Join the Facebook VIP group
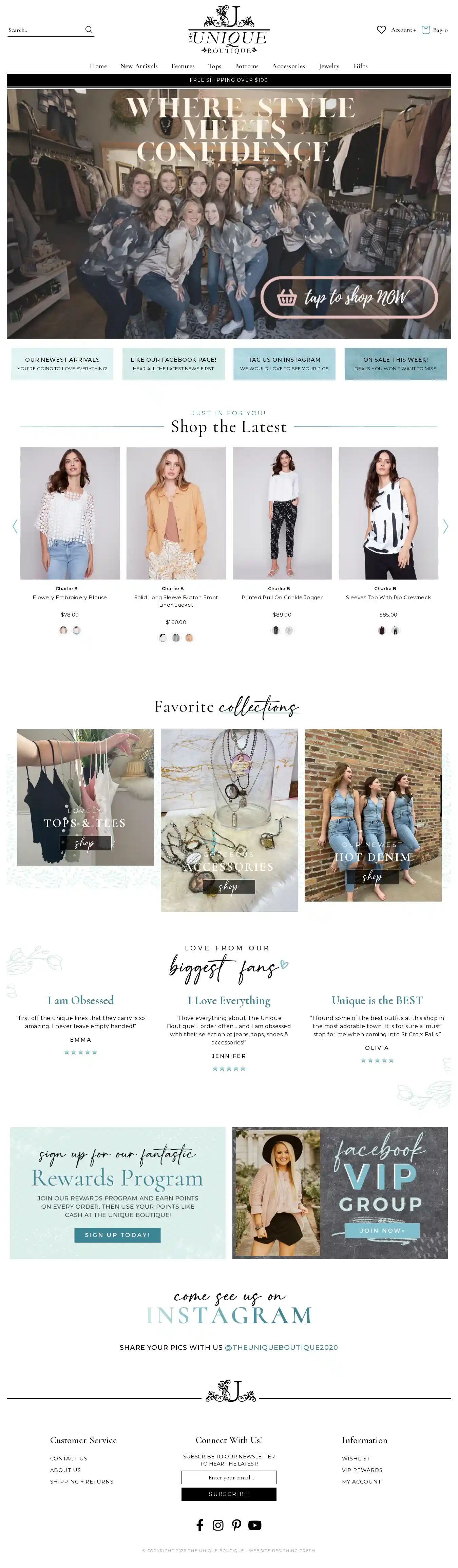The image size is (458, 1568). (x=382, y=1230)
